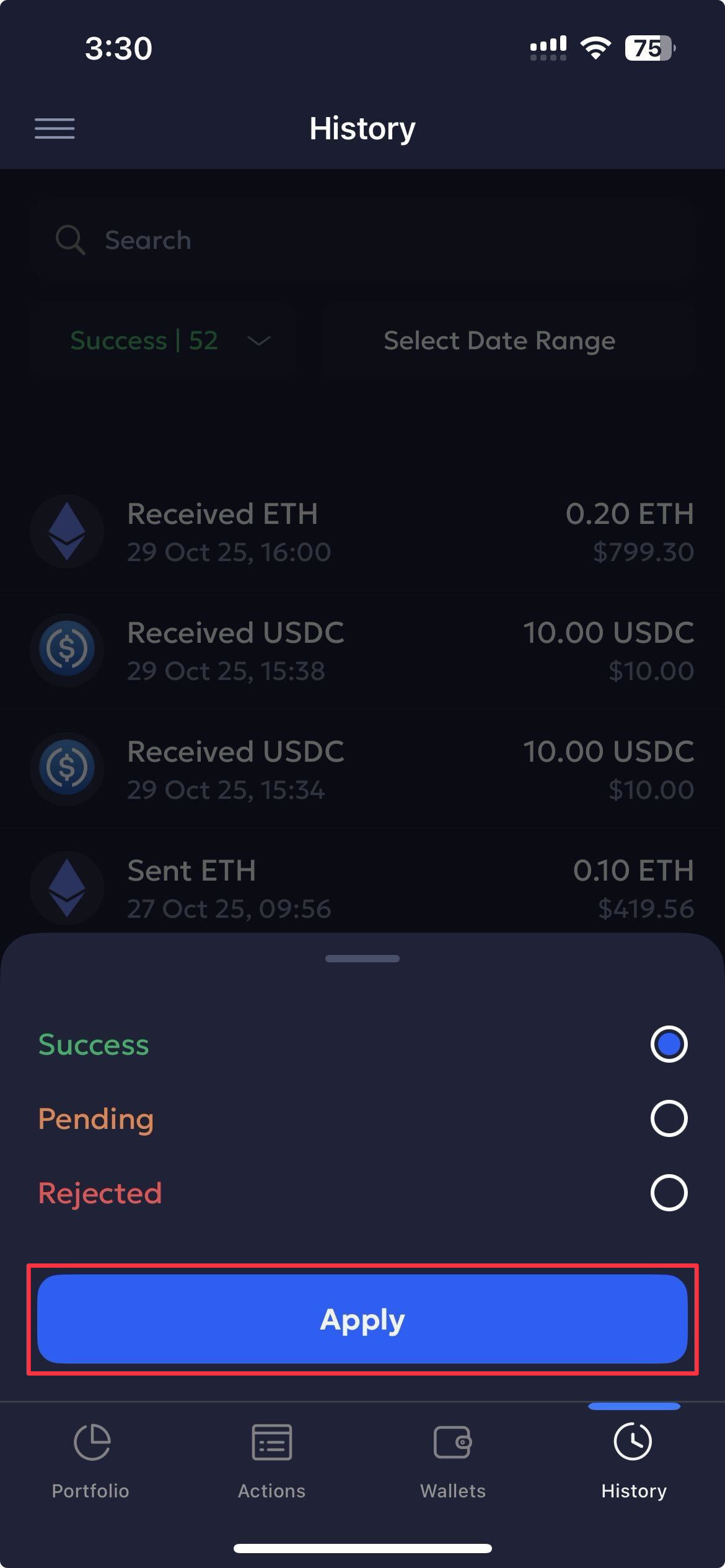Choose the Pending status option
The height and width of the screenshot is (1568, 725).
(x=669, y=1118)
